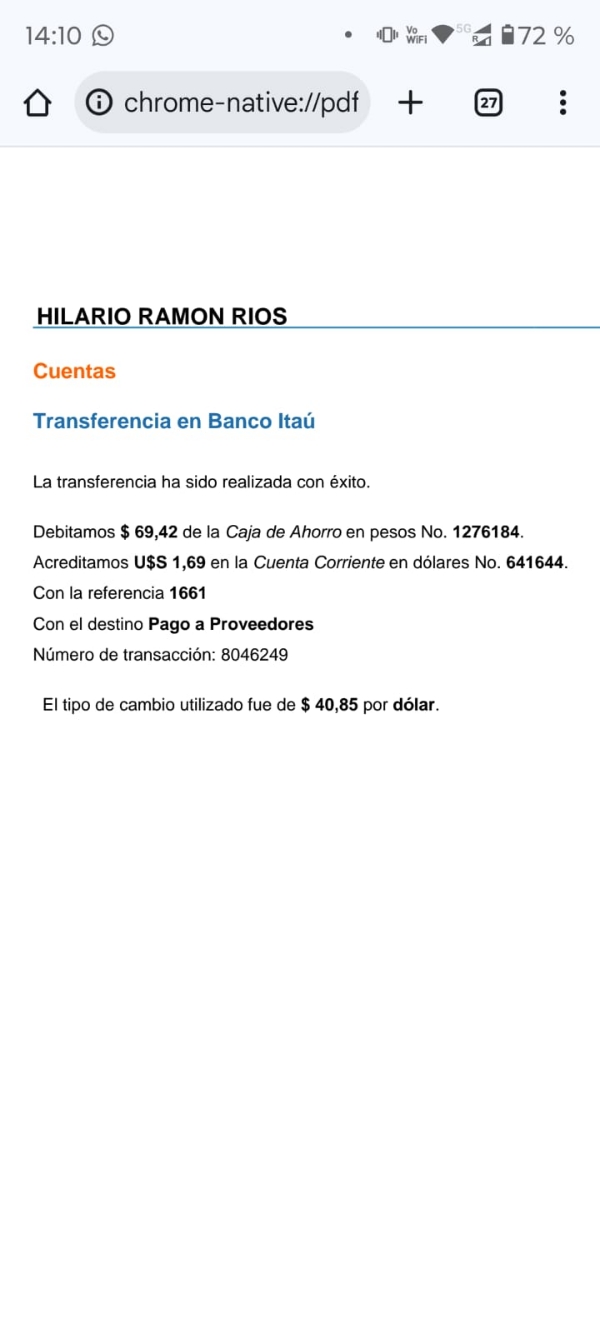This screenshot has height=1333, width=600.
Task: Show the 27 open tabs switcher
Action: click(488, 102)
